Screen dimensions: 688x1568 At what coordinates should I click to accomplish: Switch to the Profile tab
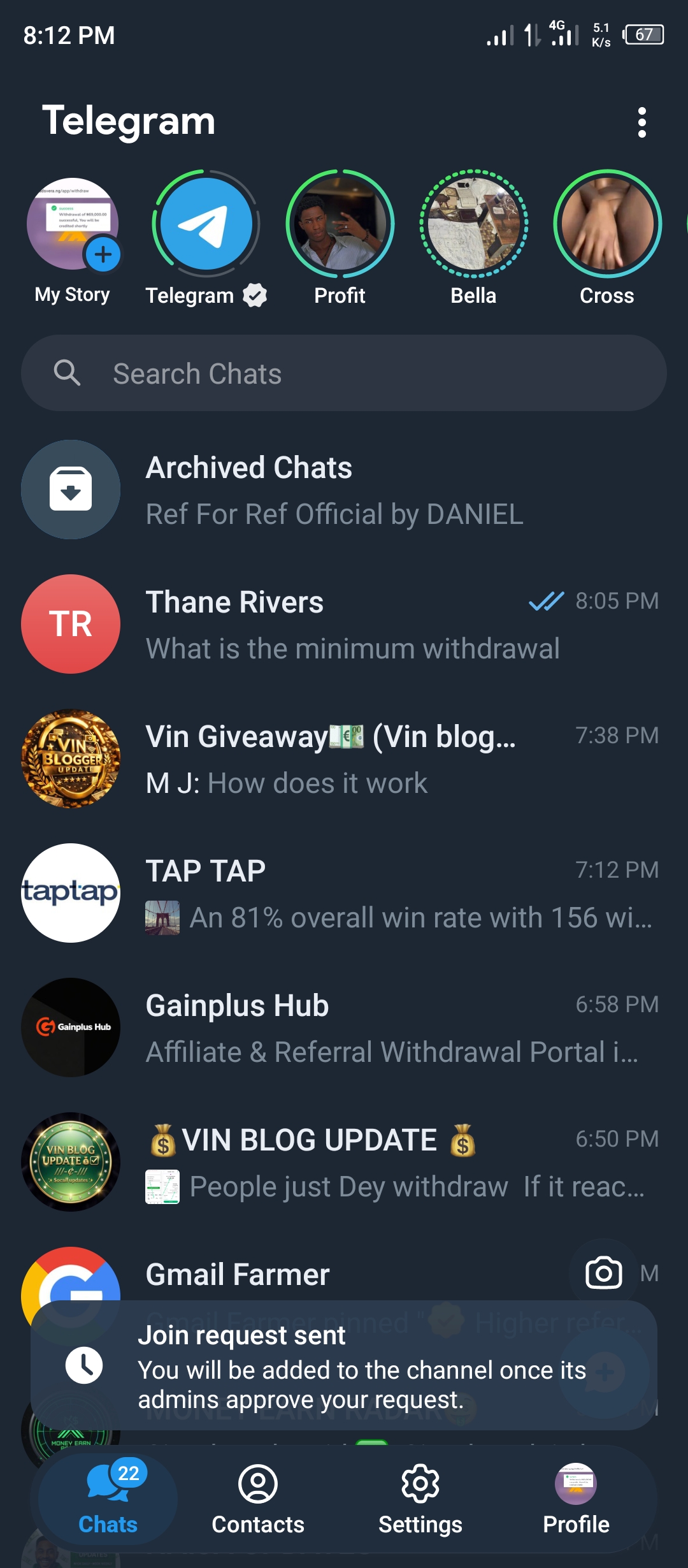pos(576,1499)
